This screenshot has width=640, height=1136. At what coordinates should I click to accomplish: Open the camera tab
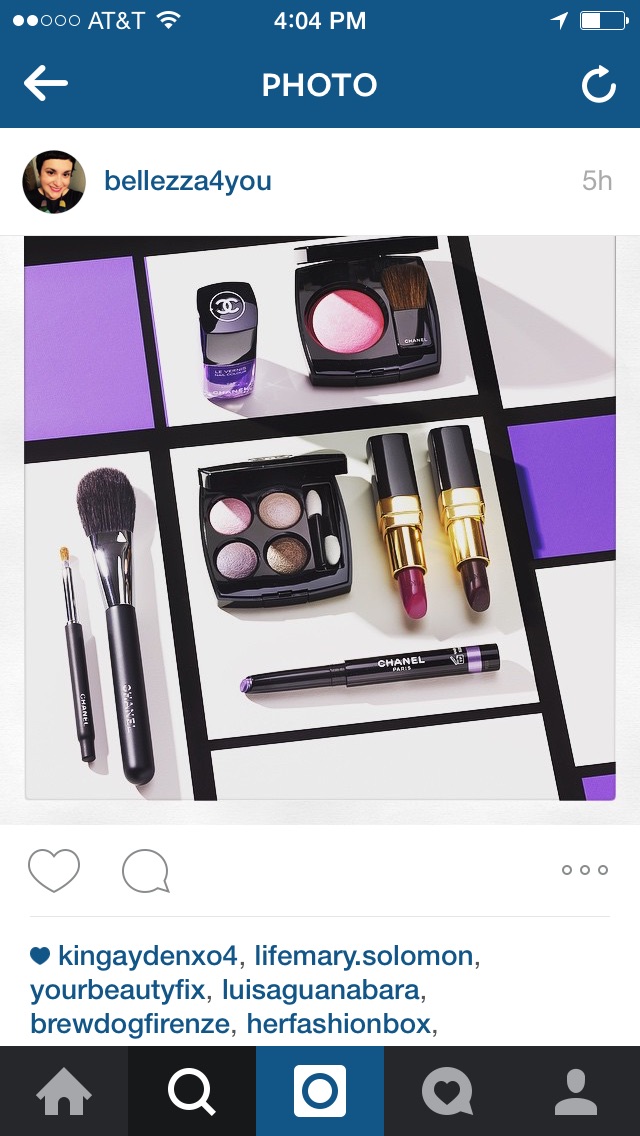coord(320,1091)
